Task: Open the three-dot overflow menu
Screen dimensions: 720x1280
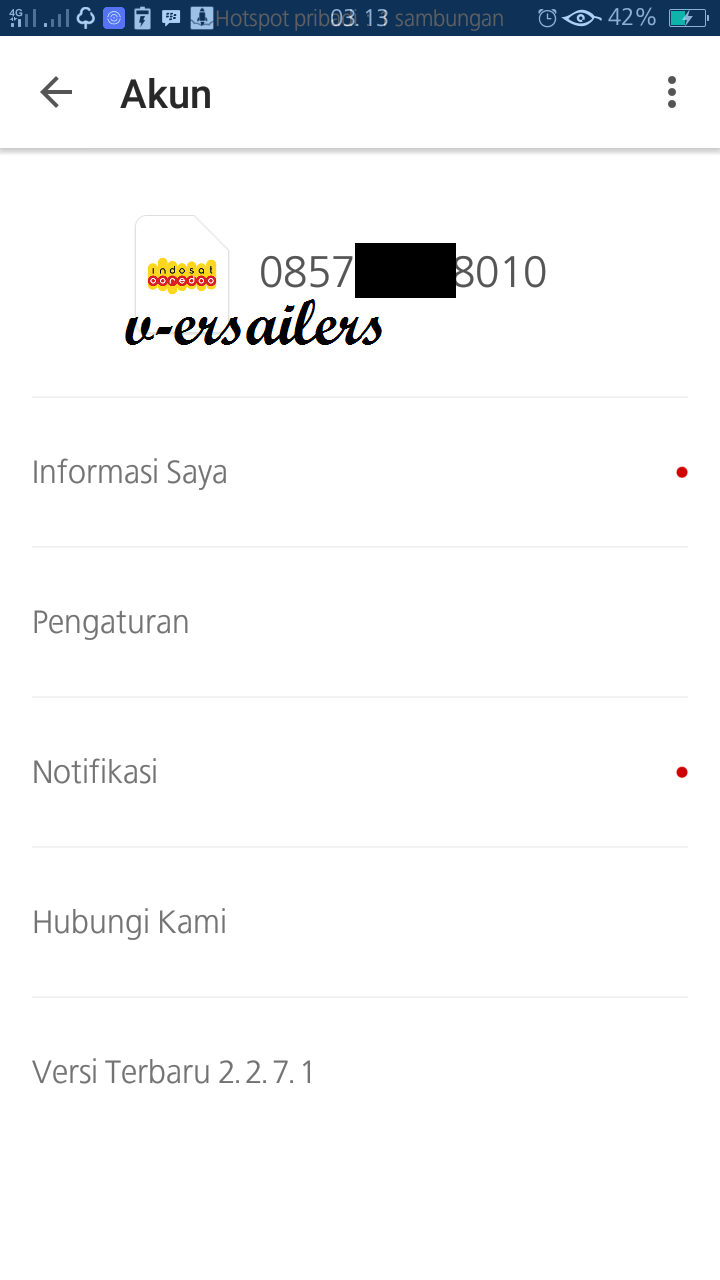Action: click(671, 93)
